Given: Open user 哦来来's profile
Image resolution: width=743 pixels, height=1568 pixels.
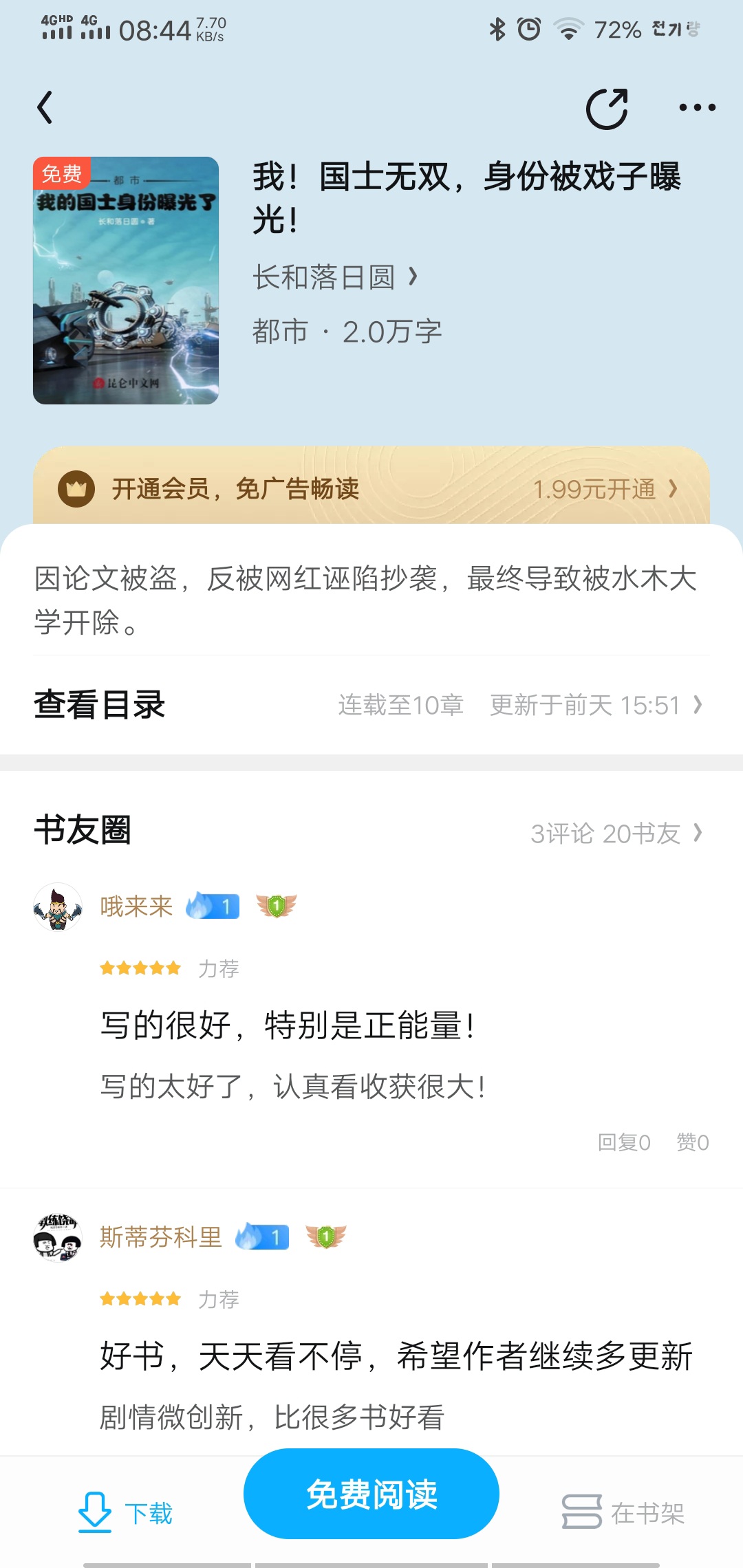Looking at the screenshot, I should [136, 906].
